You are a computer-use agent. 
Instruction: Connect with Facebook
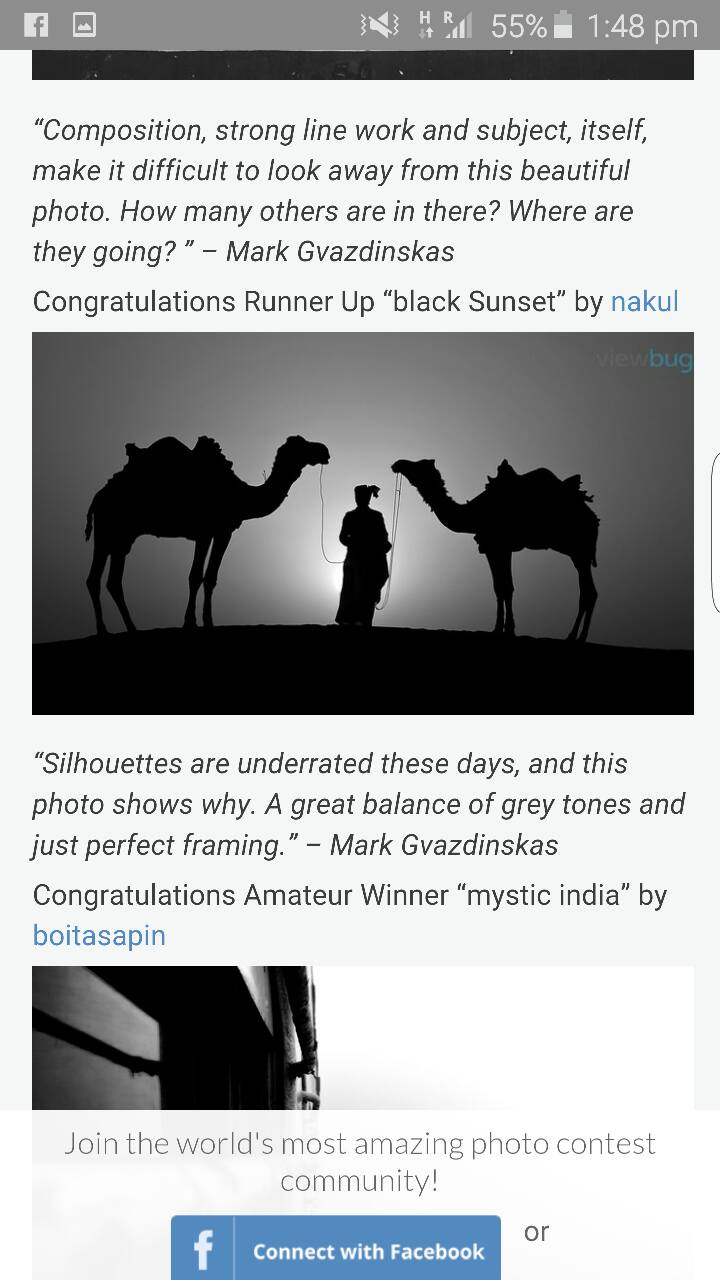point(336,1248)
